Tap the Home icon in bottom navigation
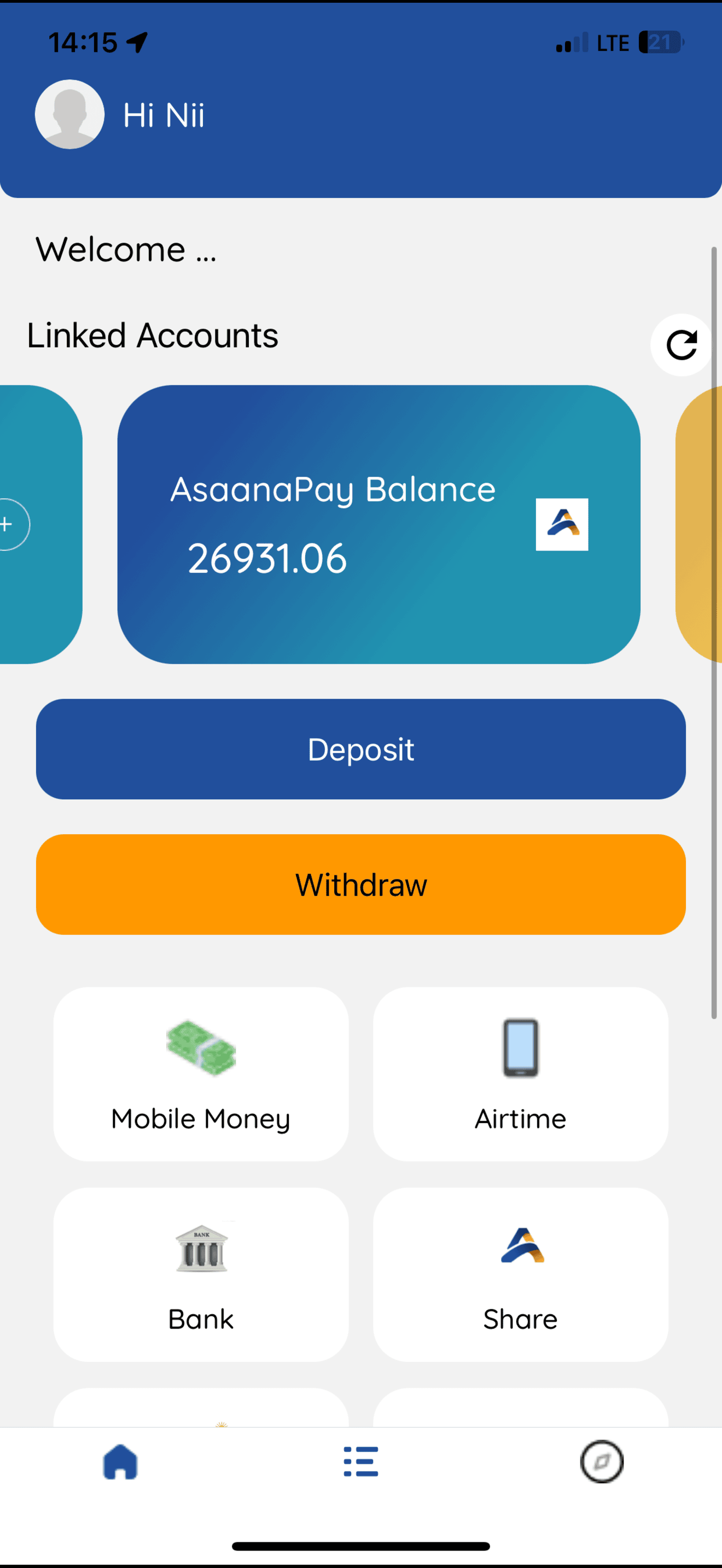722x1568 pixels. (120, 1461)
